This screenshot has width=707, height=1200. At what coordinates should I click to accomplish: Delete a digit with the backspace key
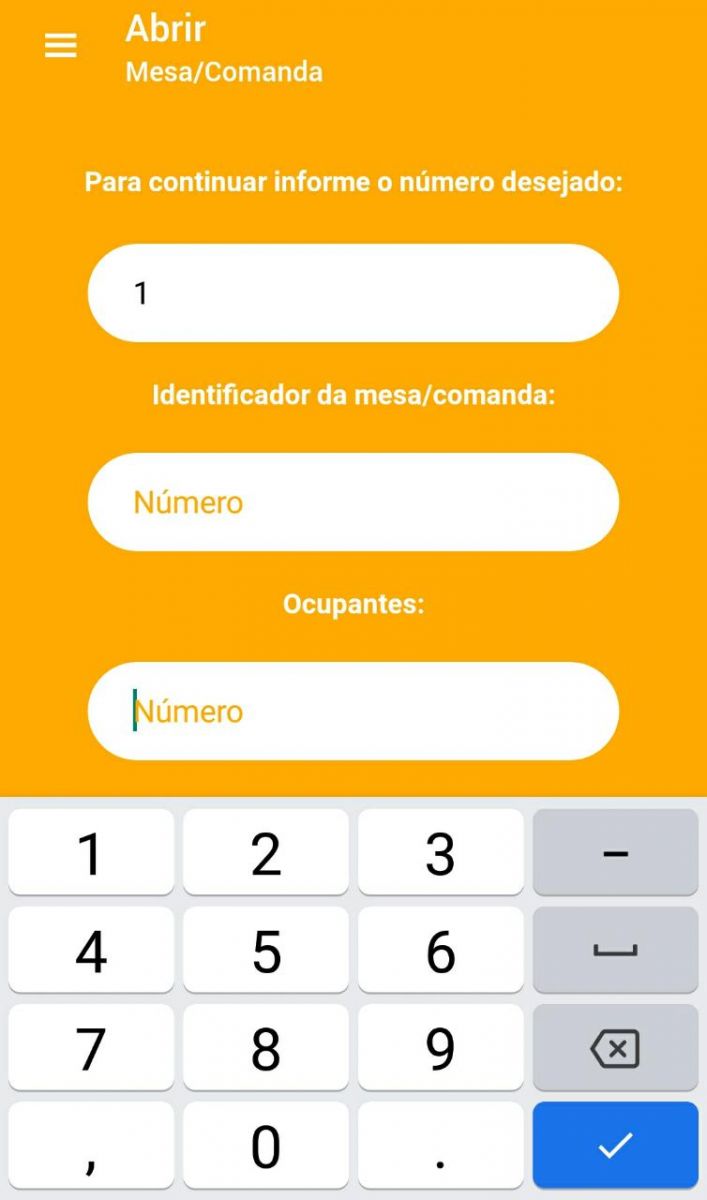615,1049
